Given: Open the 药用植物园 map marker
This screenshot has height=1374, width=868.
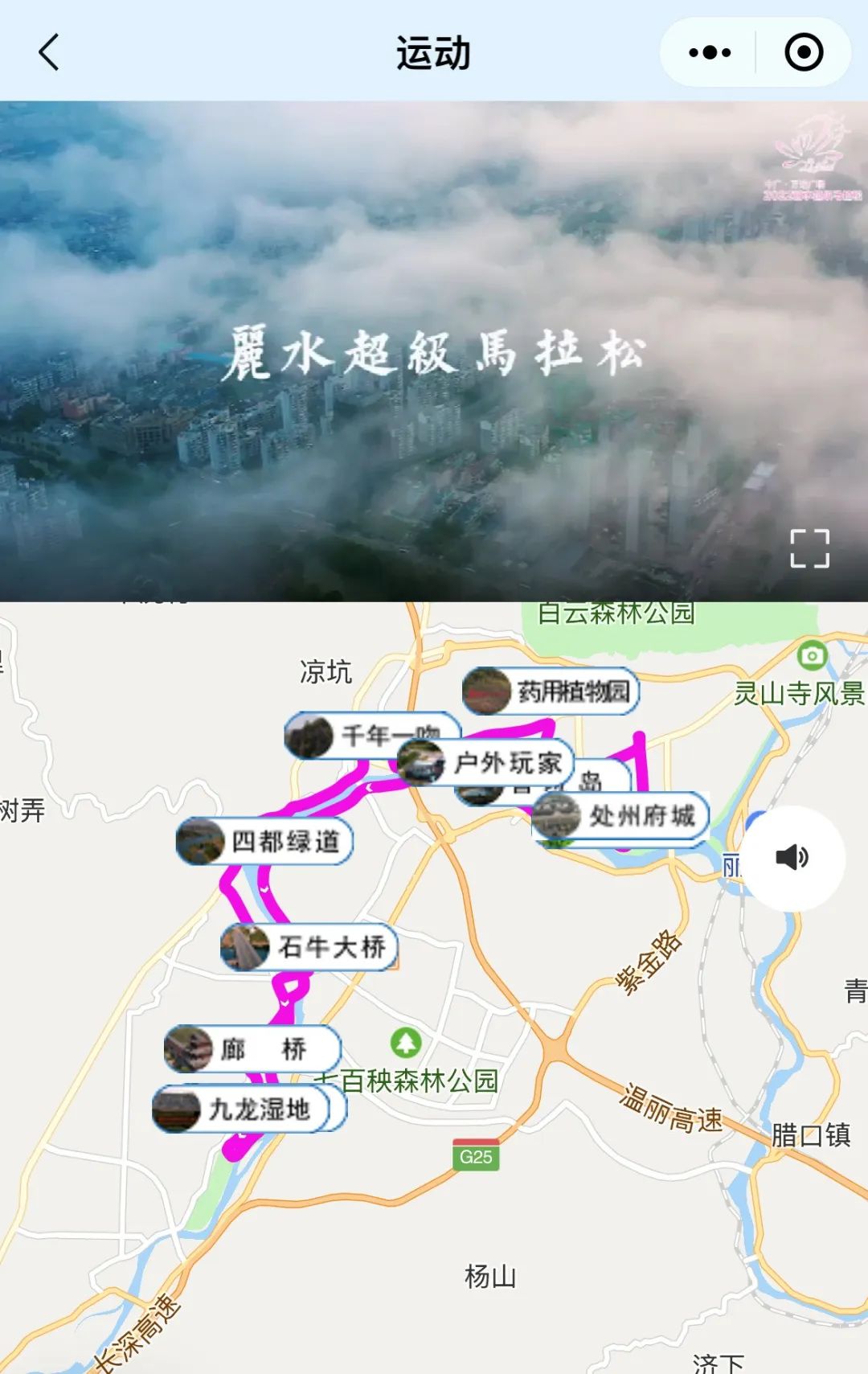Looking at the screenshot, I should coord(551,691).
